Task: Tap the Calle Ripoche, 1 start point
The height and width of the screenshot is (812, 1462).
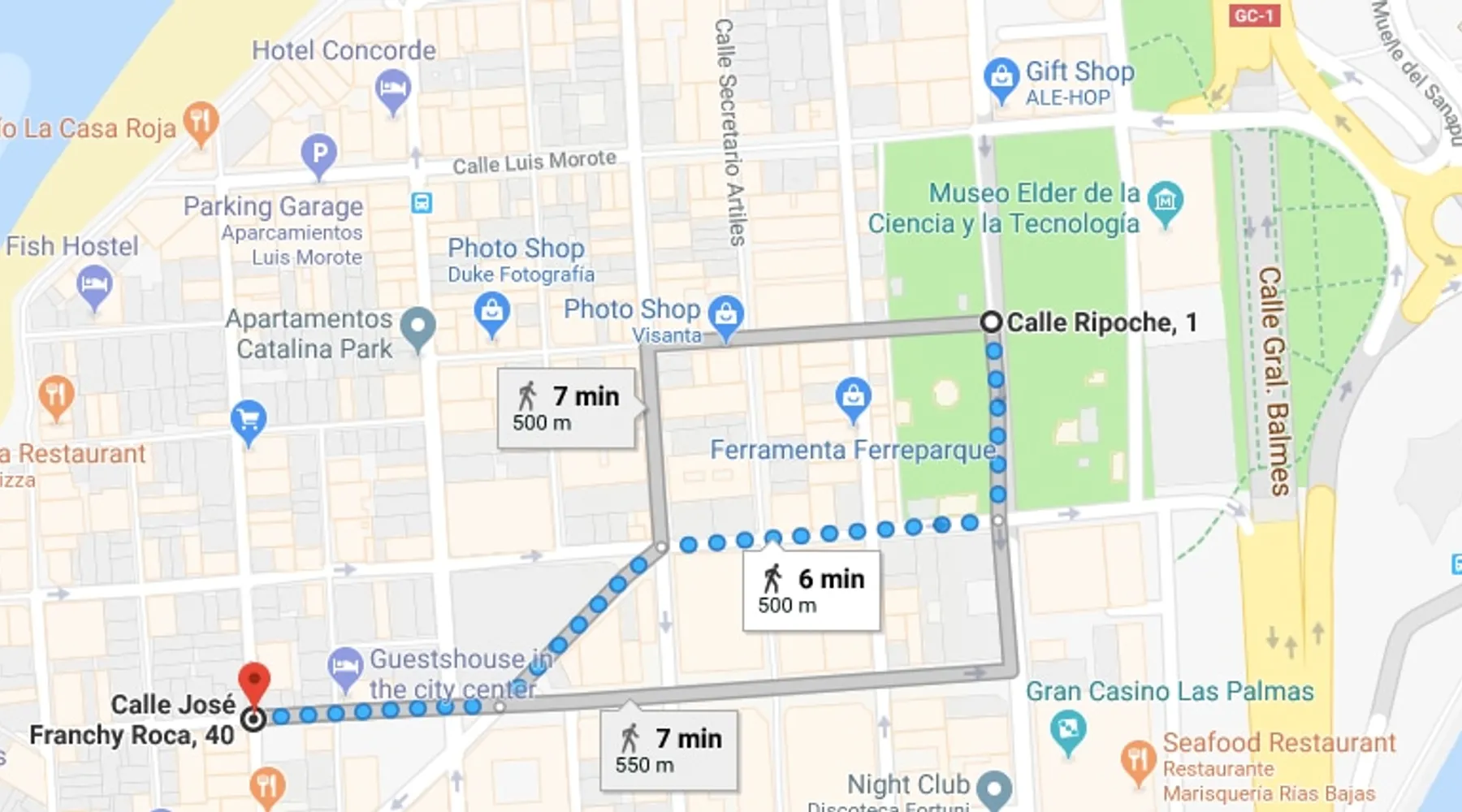Action: [x=990, y=322]
